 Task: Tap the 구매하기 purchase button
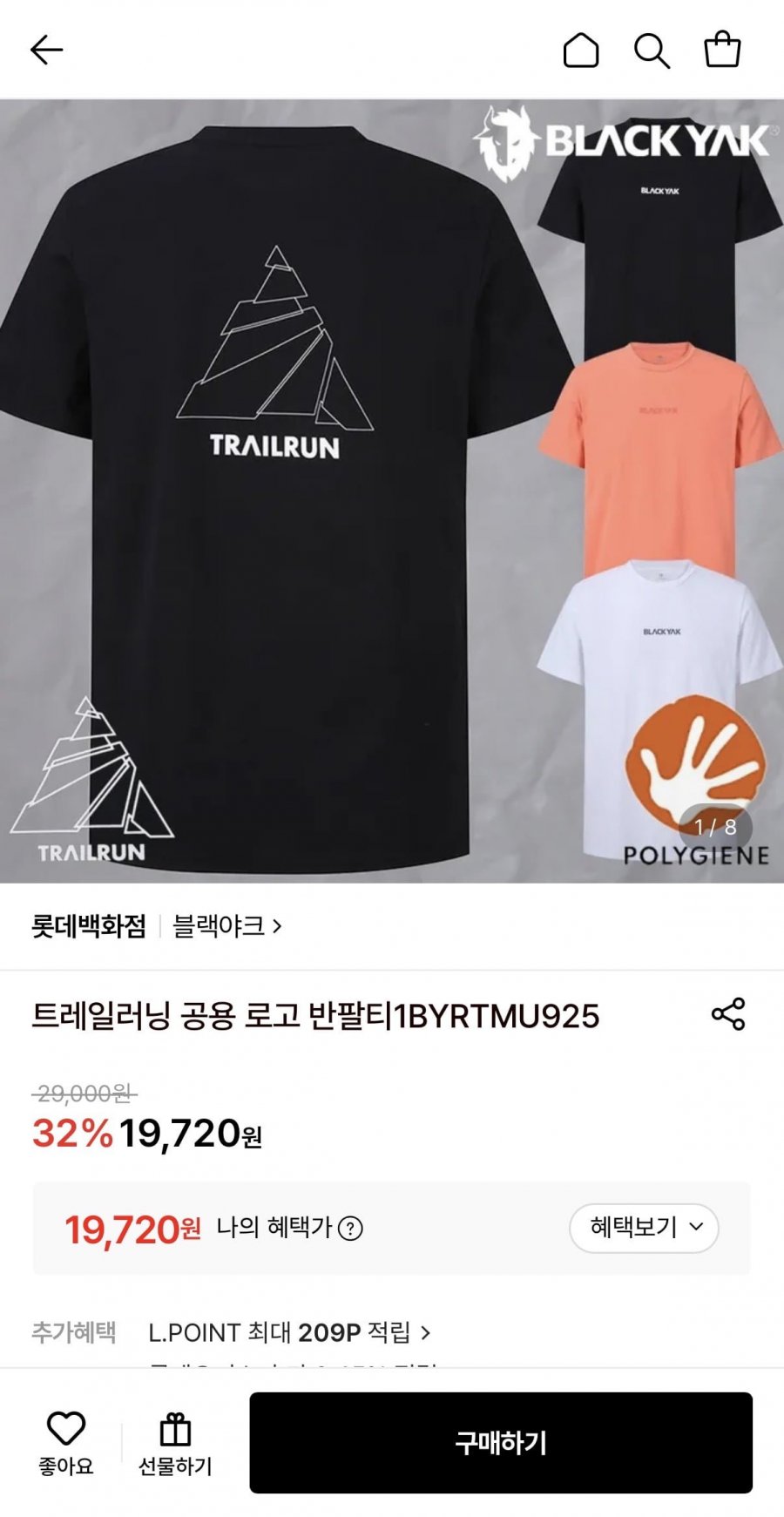[x=501, y=1443]
